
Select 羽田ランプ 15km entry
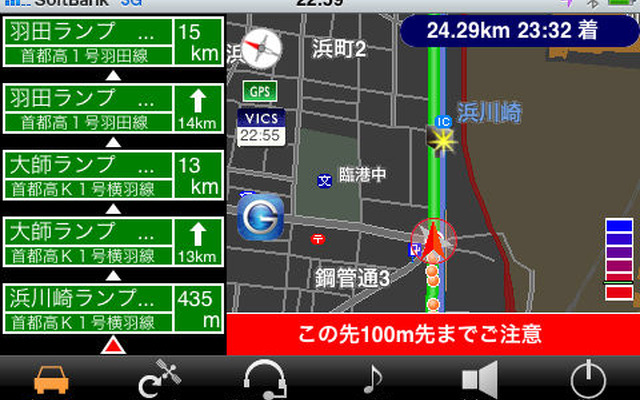[x=113, y=41]
